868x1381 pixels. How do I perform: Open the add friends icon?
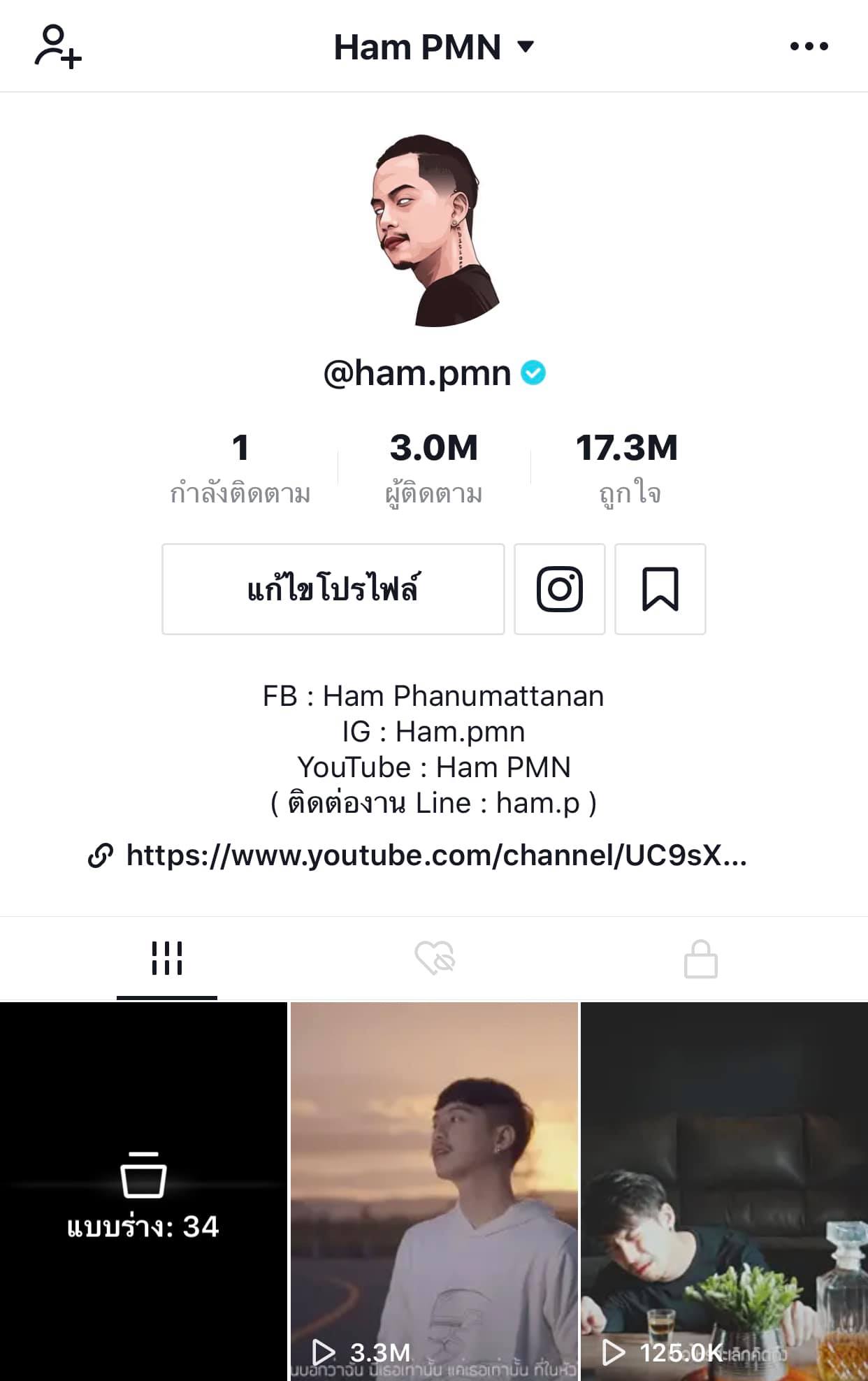58,46
